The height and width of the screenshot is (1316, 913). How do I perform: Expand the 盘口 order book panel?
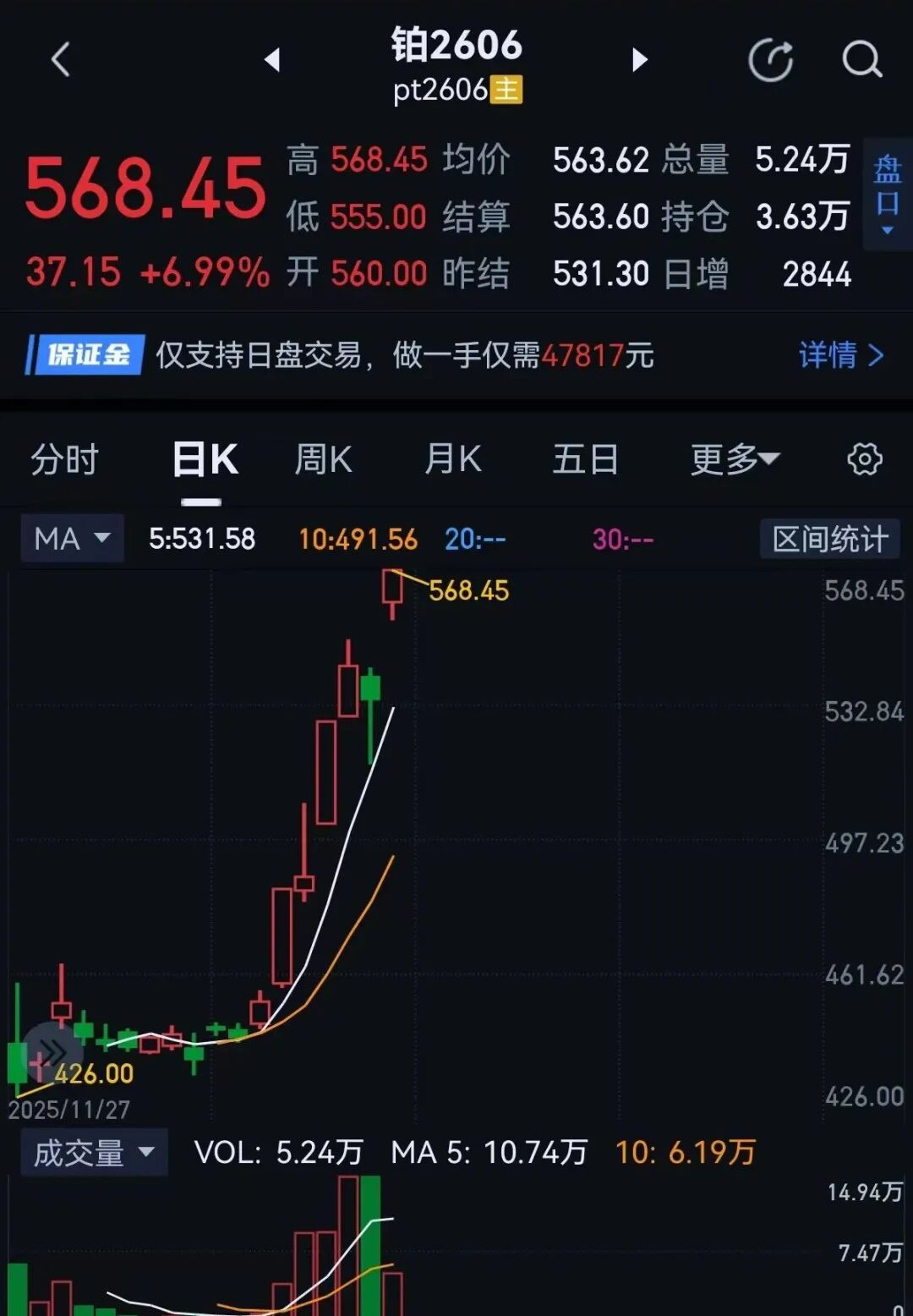[887, 195]
